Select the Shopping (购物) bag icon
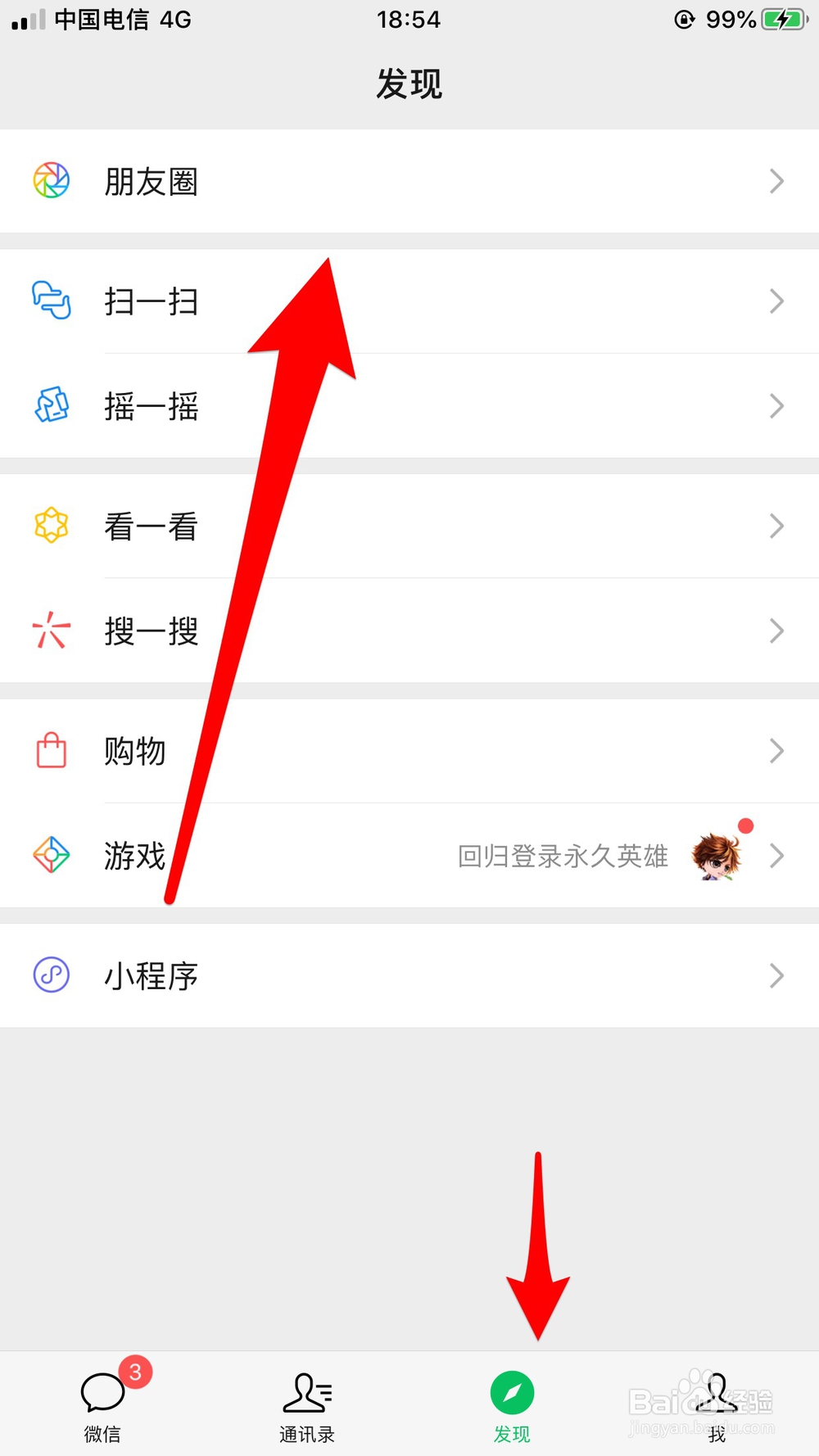819x1456 pixels. tap(51, 751)
